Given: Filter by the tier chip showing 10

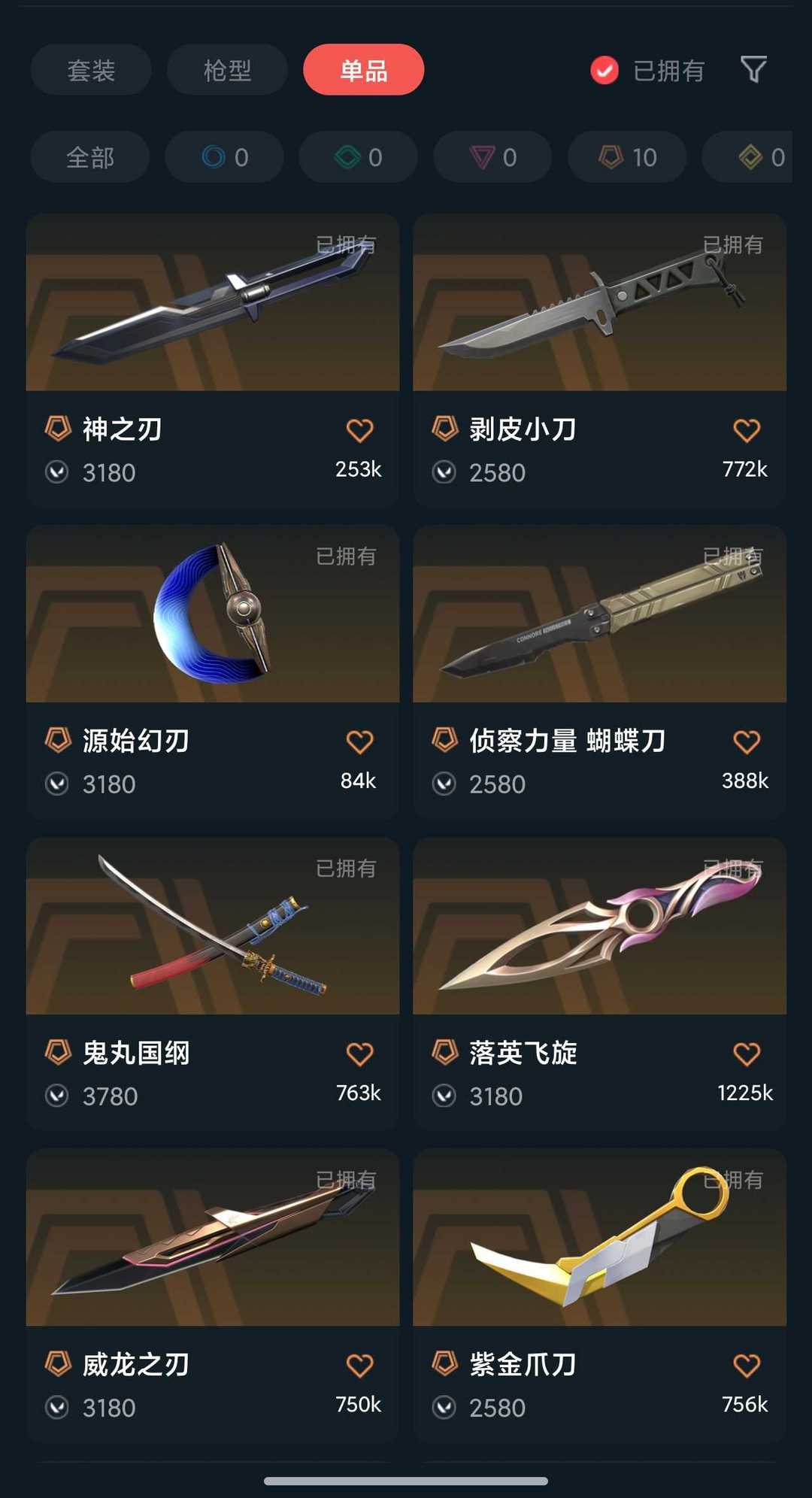Looking at the screenshot, I should [627, 157].
